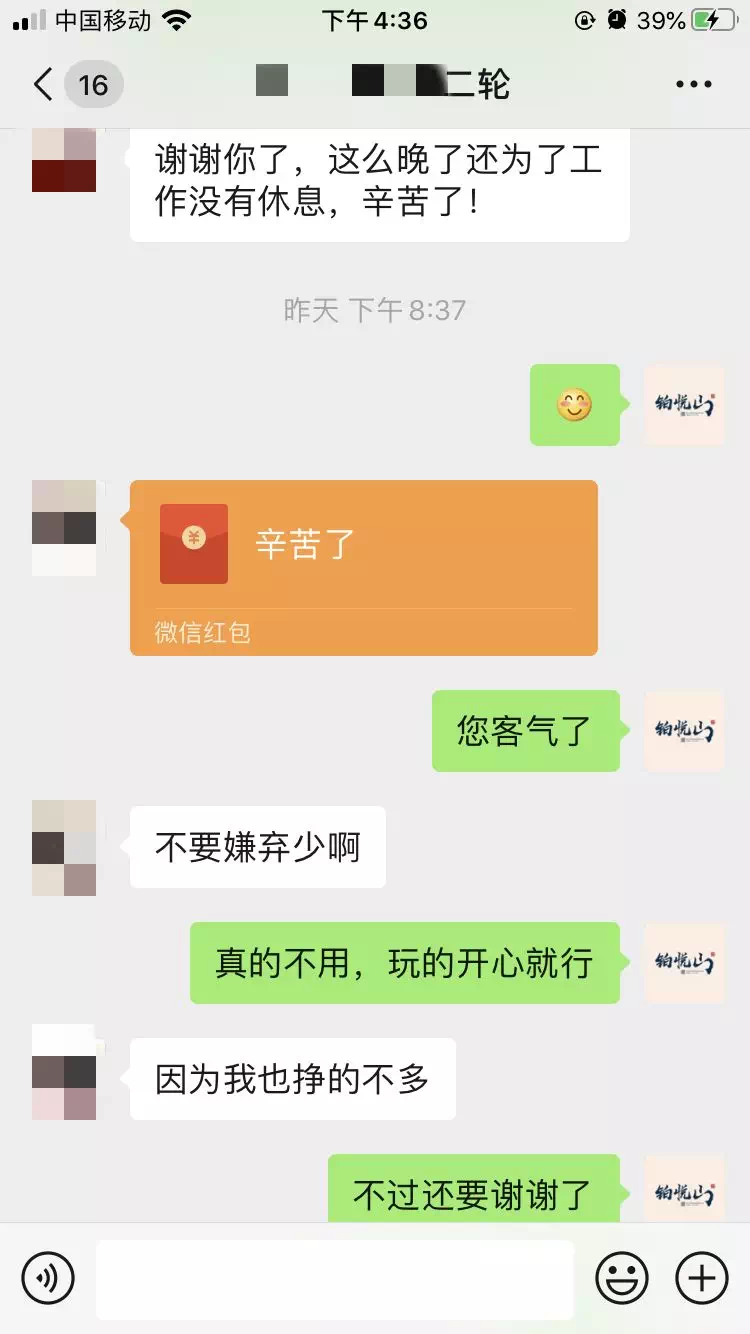Open the plus attachments menu
The image size is (750, 1334).
tap(701, 1277)
